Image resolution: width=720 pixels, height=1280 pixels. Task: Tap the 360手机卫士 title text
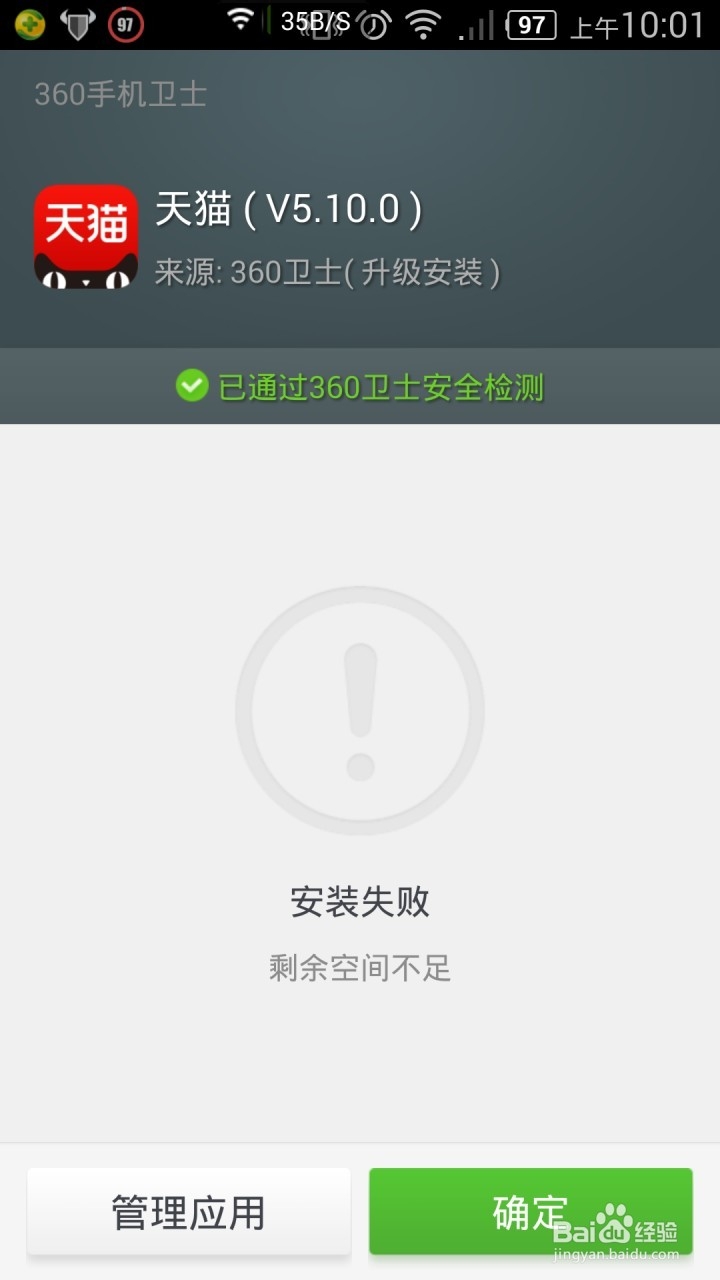(120, 95)
